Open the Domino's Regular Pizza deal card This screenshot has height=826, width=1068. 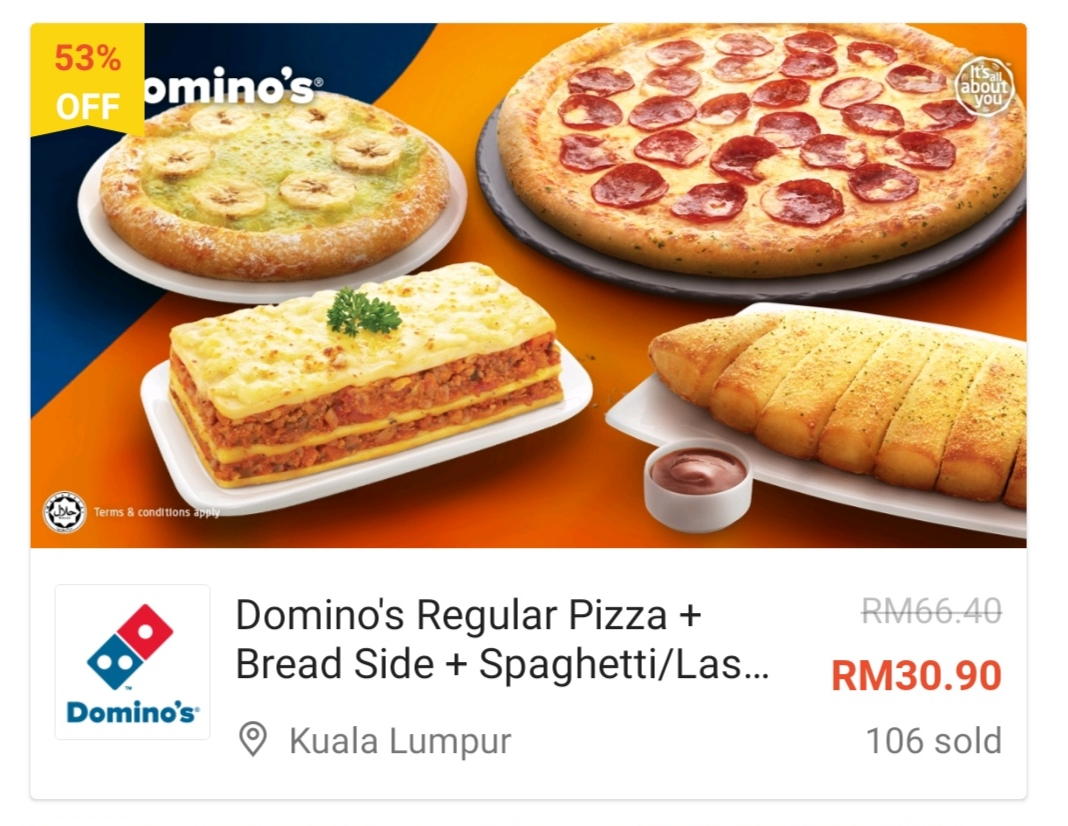coord(502,638)
